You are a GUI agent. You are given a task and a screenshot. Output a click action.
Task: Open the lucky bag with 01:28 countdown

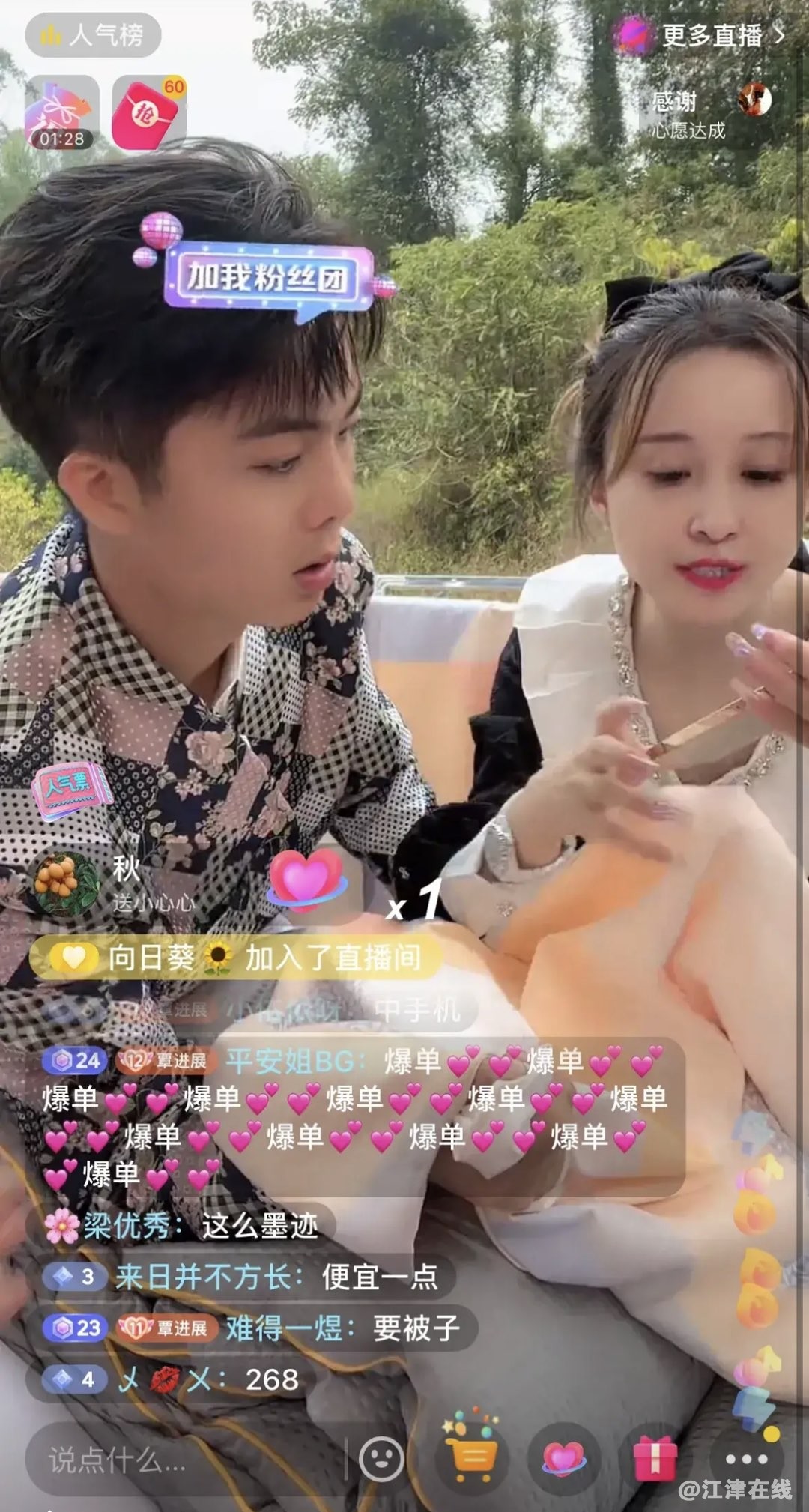(61, 112)
